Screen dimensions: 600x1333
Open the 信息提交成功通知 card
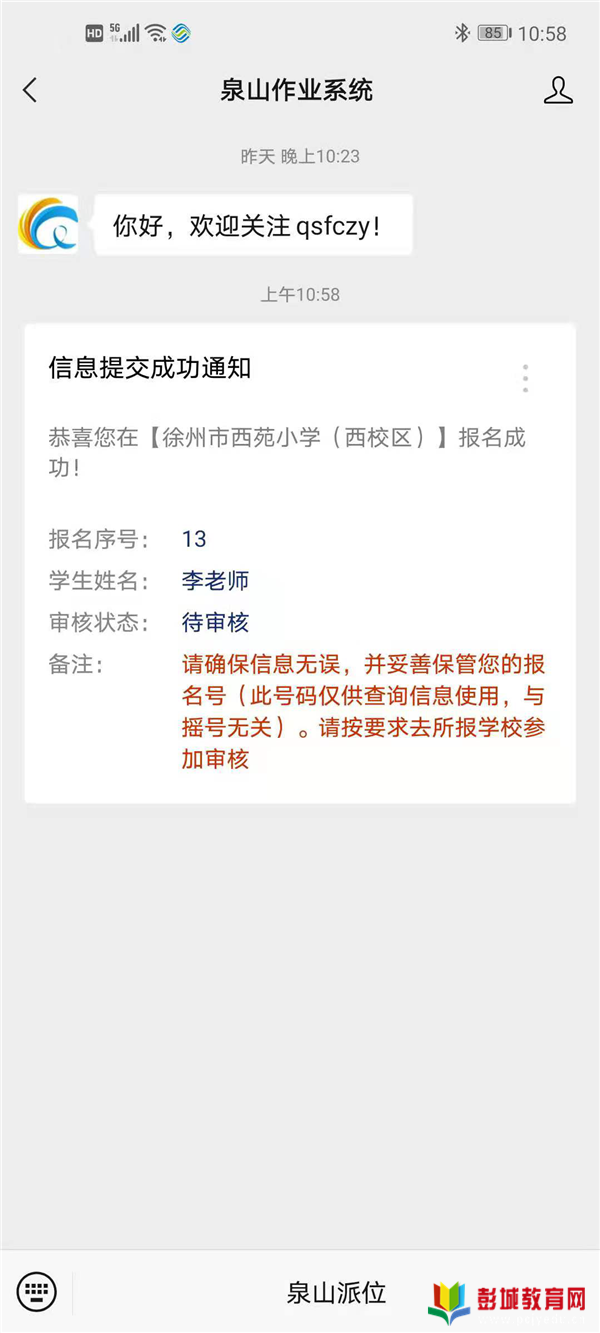300,563
